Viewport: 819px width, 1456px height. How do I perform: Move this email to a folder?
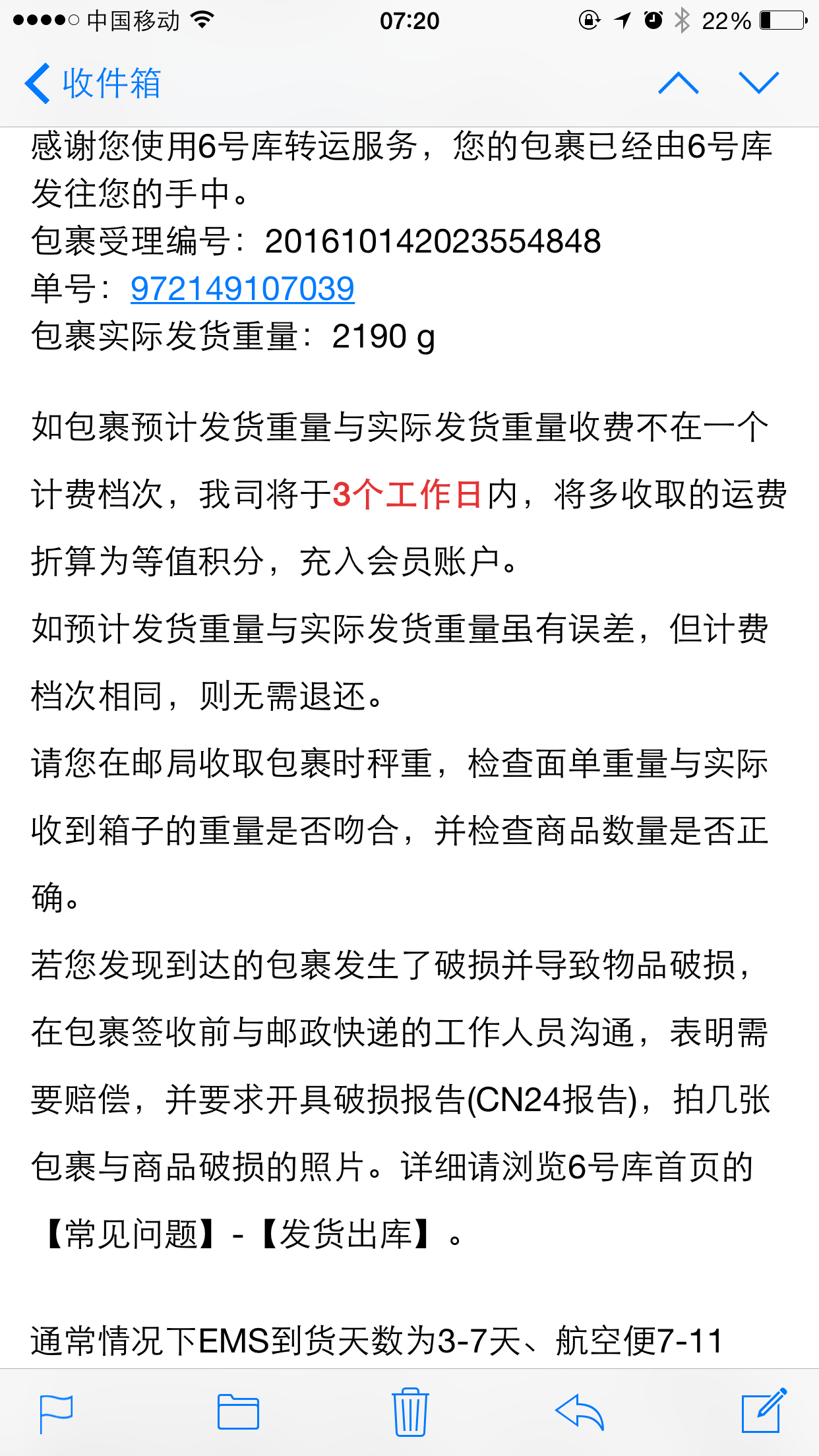tap(238, 1412)
